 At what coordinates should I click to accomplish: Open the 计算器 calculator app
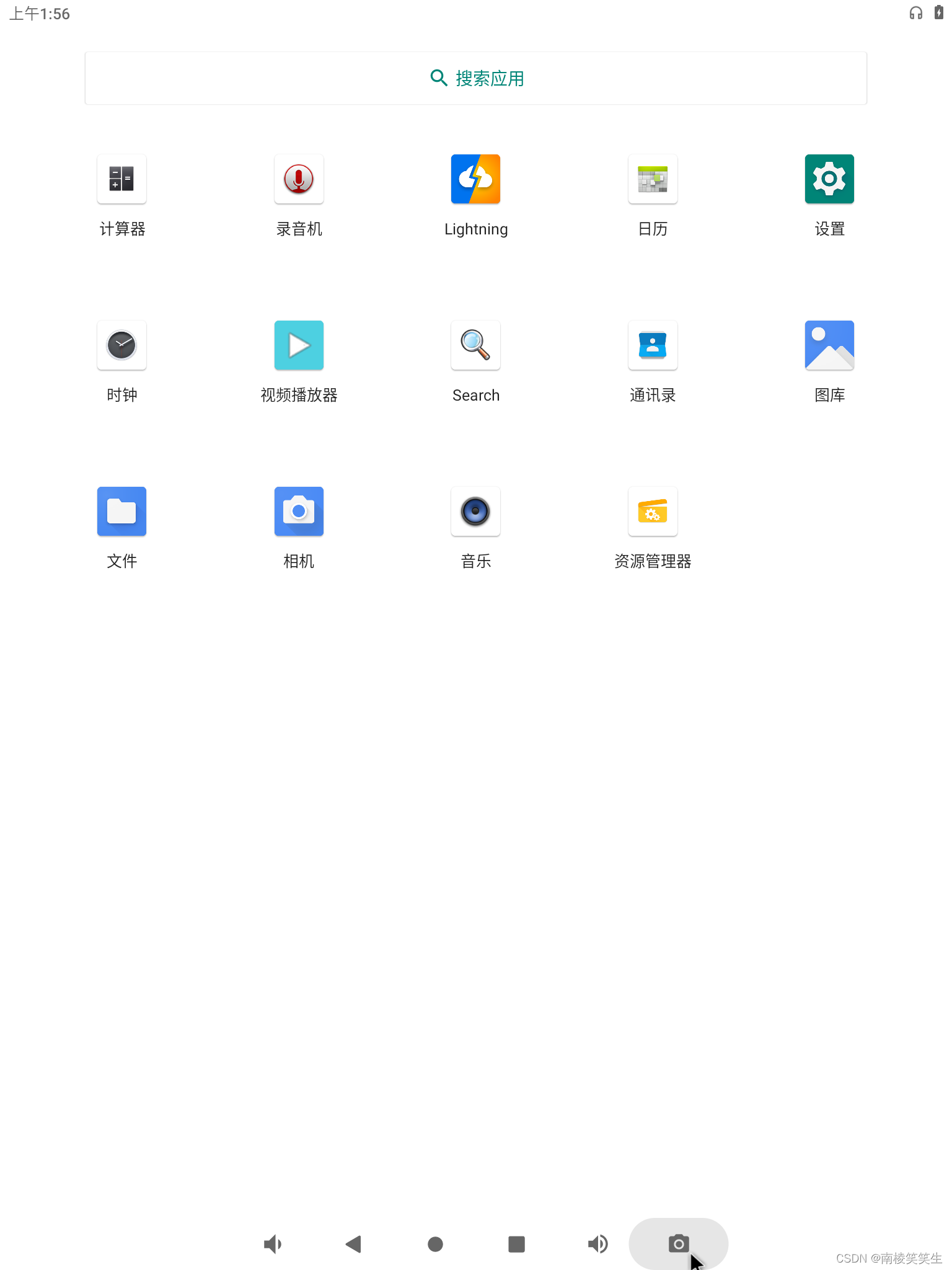click(x=121, y=179)
